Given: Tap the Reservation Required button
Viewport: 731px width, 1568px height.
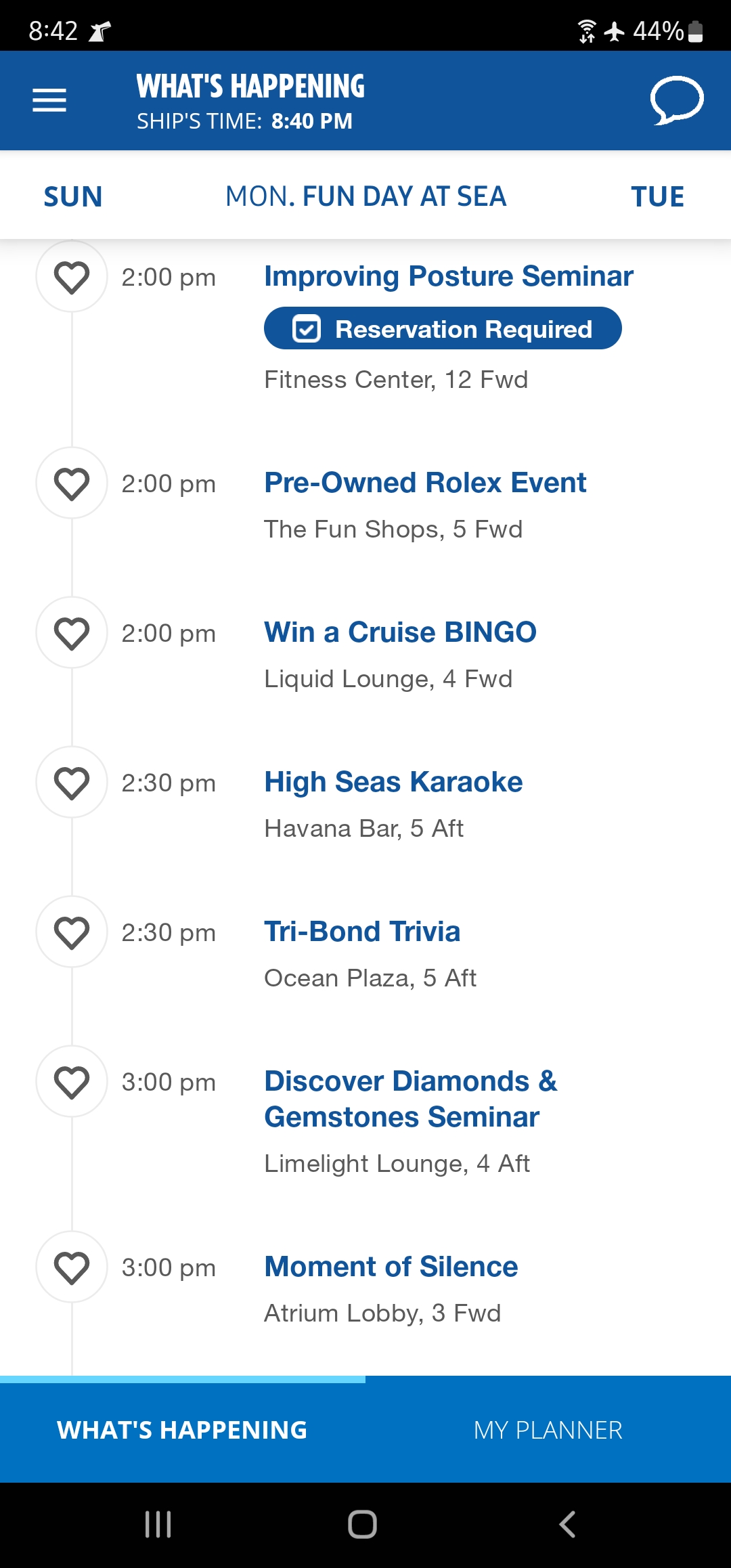Looking at the screenshot, I should coord(443,328).
